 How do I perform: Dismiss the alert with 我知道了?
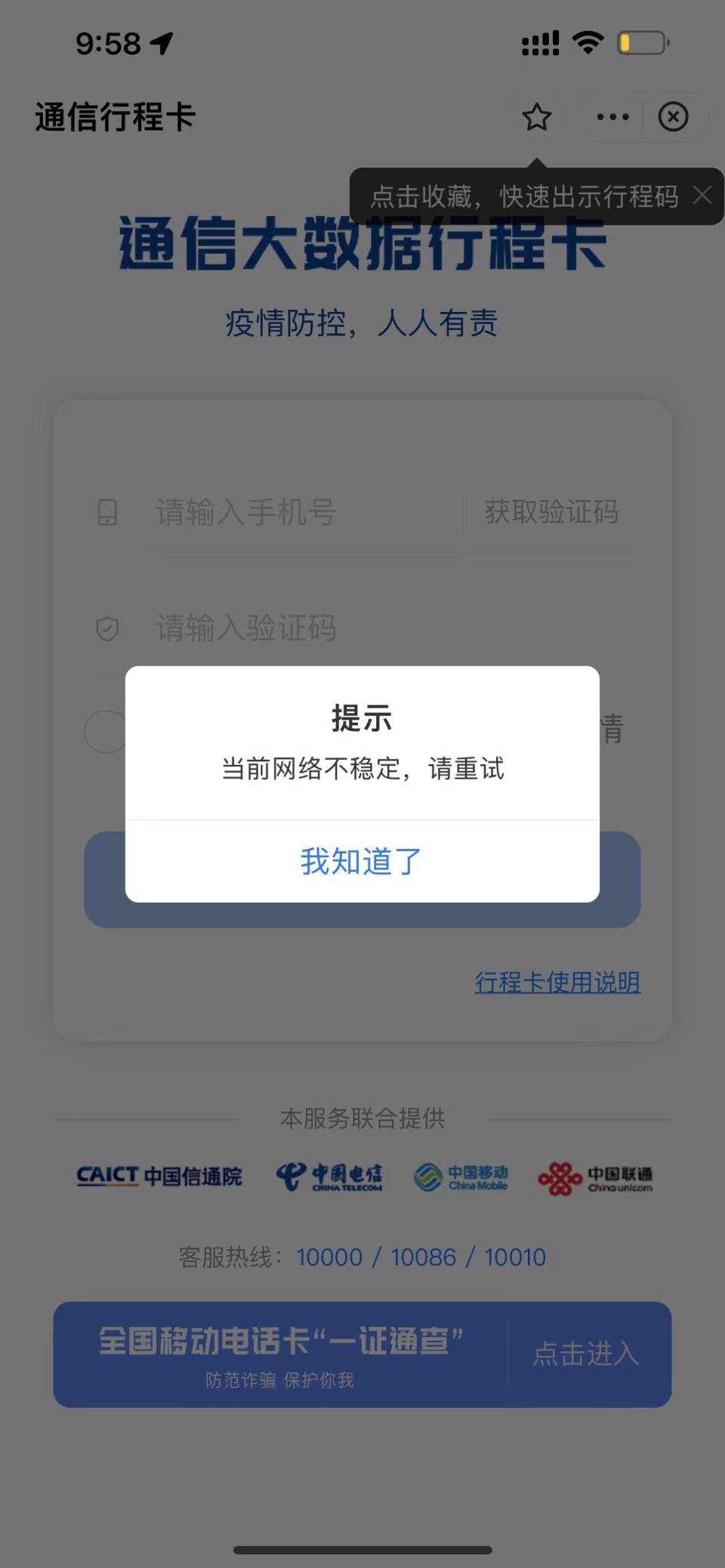[362, 861]
